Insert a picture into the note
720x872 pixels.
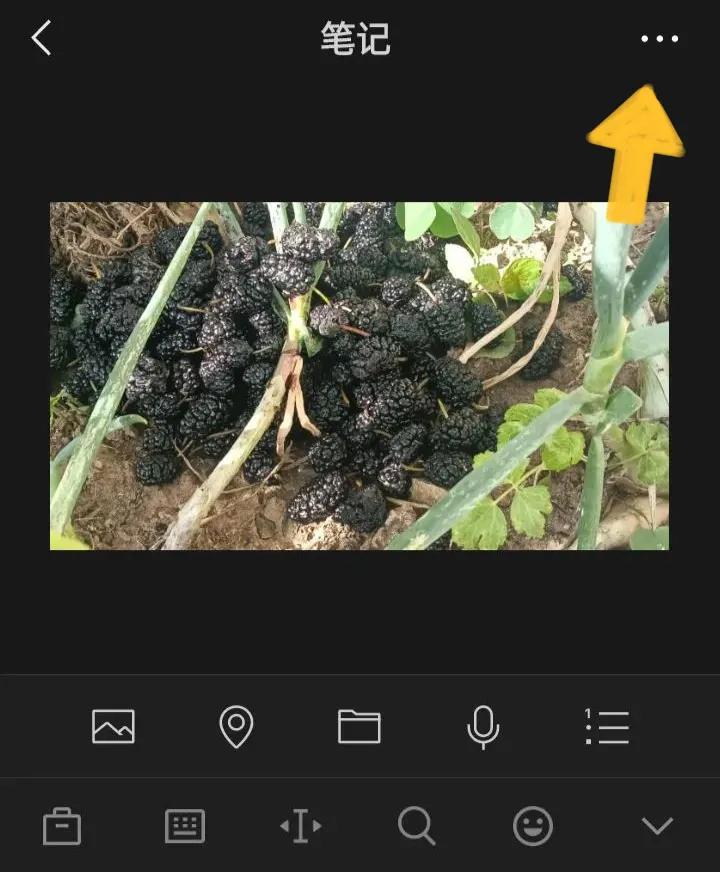[113, 726]
